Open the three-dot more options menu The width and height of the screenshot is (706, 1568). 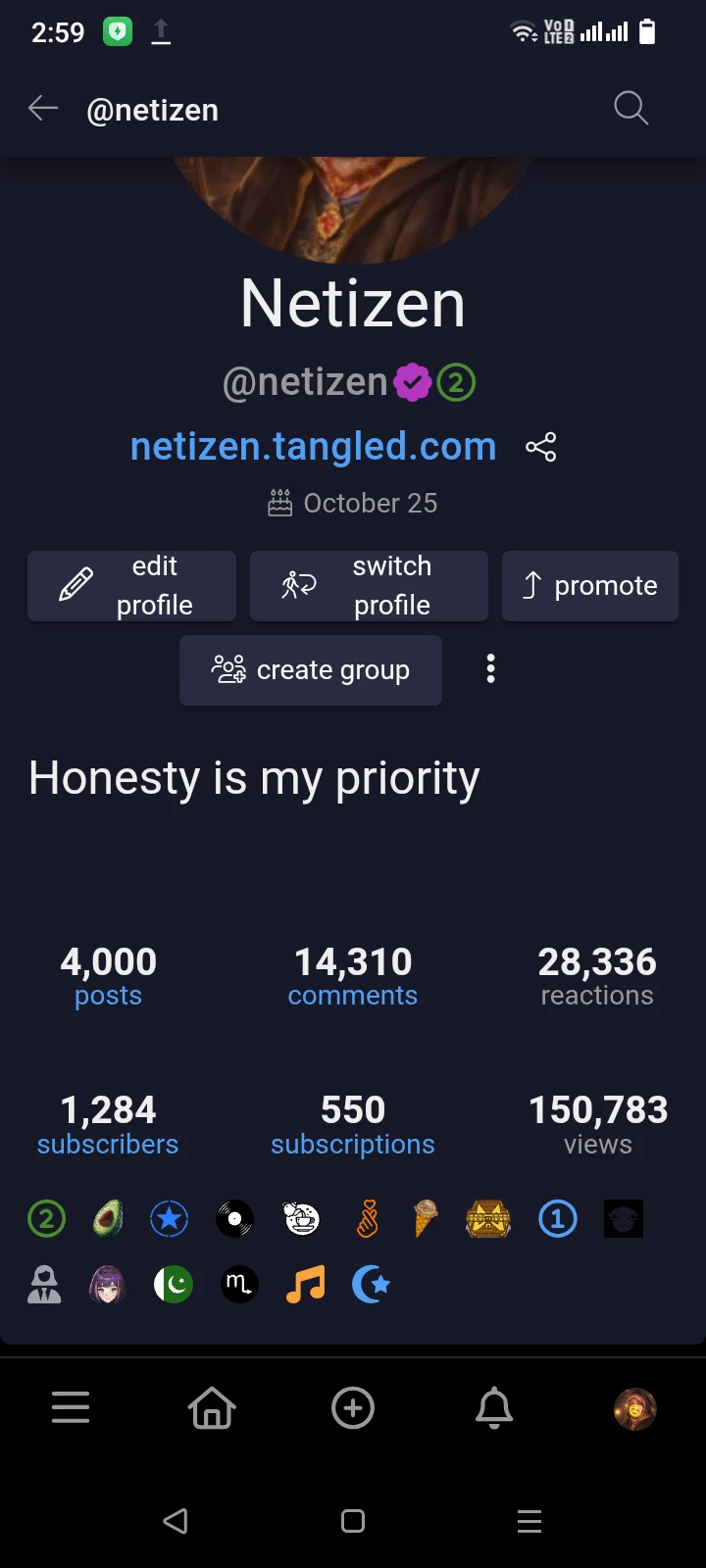click(x=491, y=669)
